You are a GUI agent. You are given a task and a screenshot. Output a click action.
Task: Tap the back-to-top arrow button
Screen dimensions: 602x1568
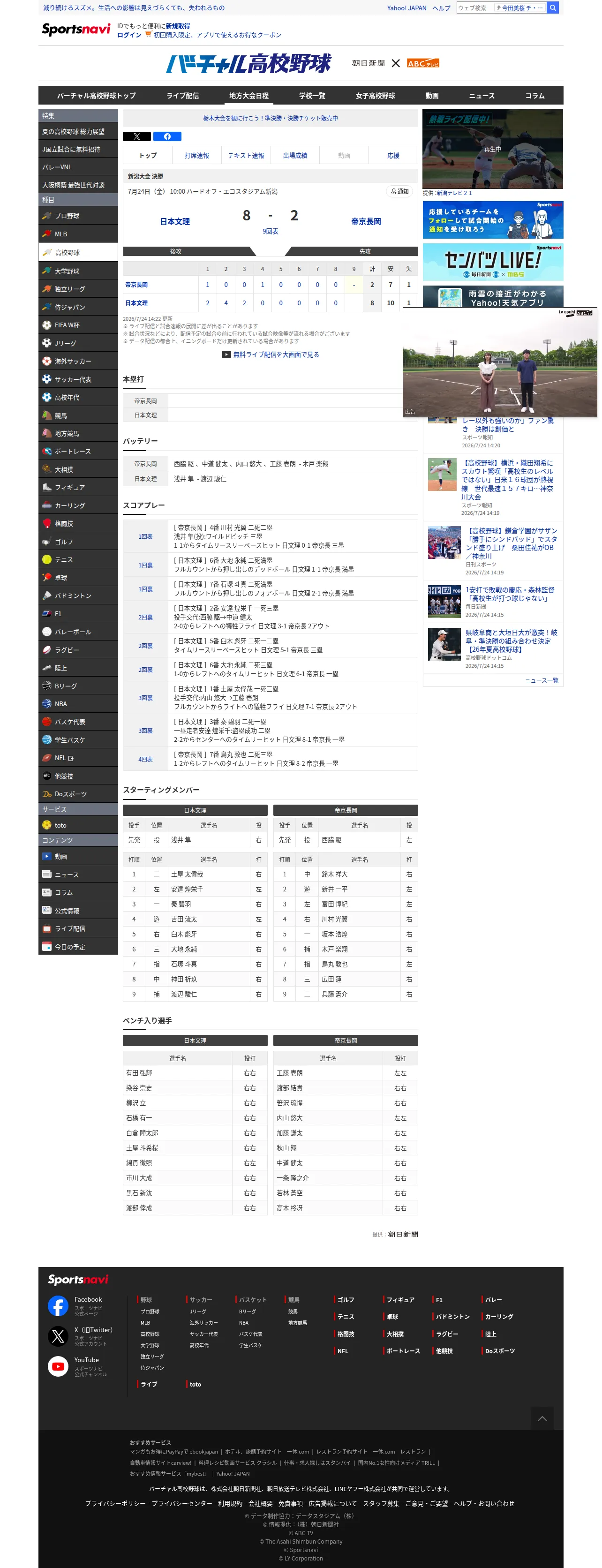[542, 1419]
